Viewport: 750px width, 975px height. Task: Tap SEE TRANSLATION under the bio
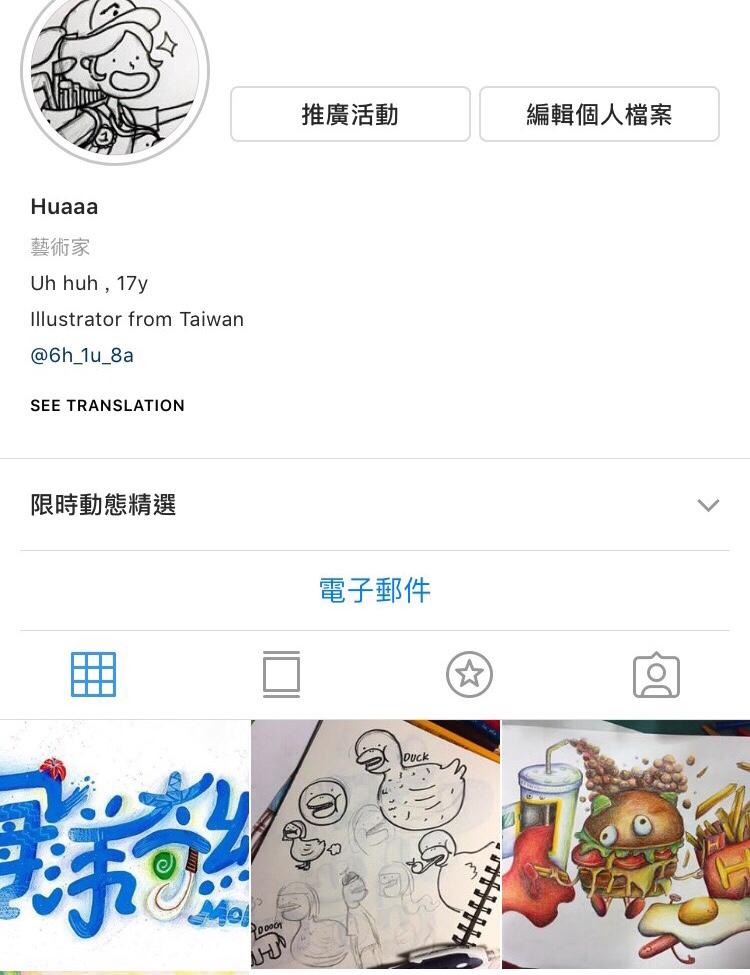(x=107, y=405)
